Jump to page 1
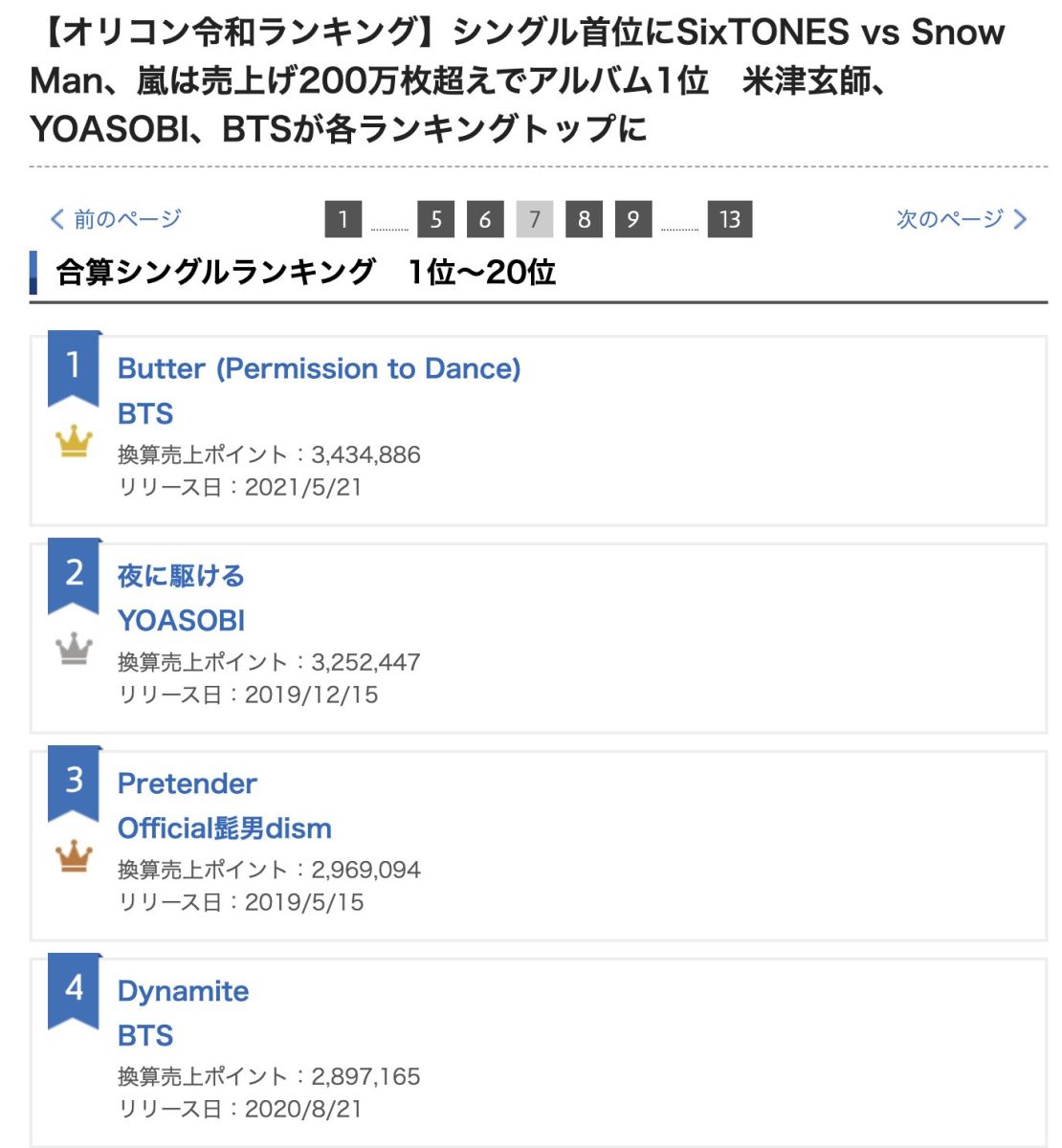Screen dimensions: 1062x1148 click(343, 220)
